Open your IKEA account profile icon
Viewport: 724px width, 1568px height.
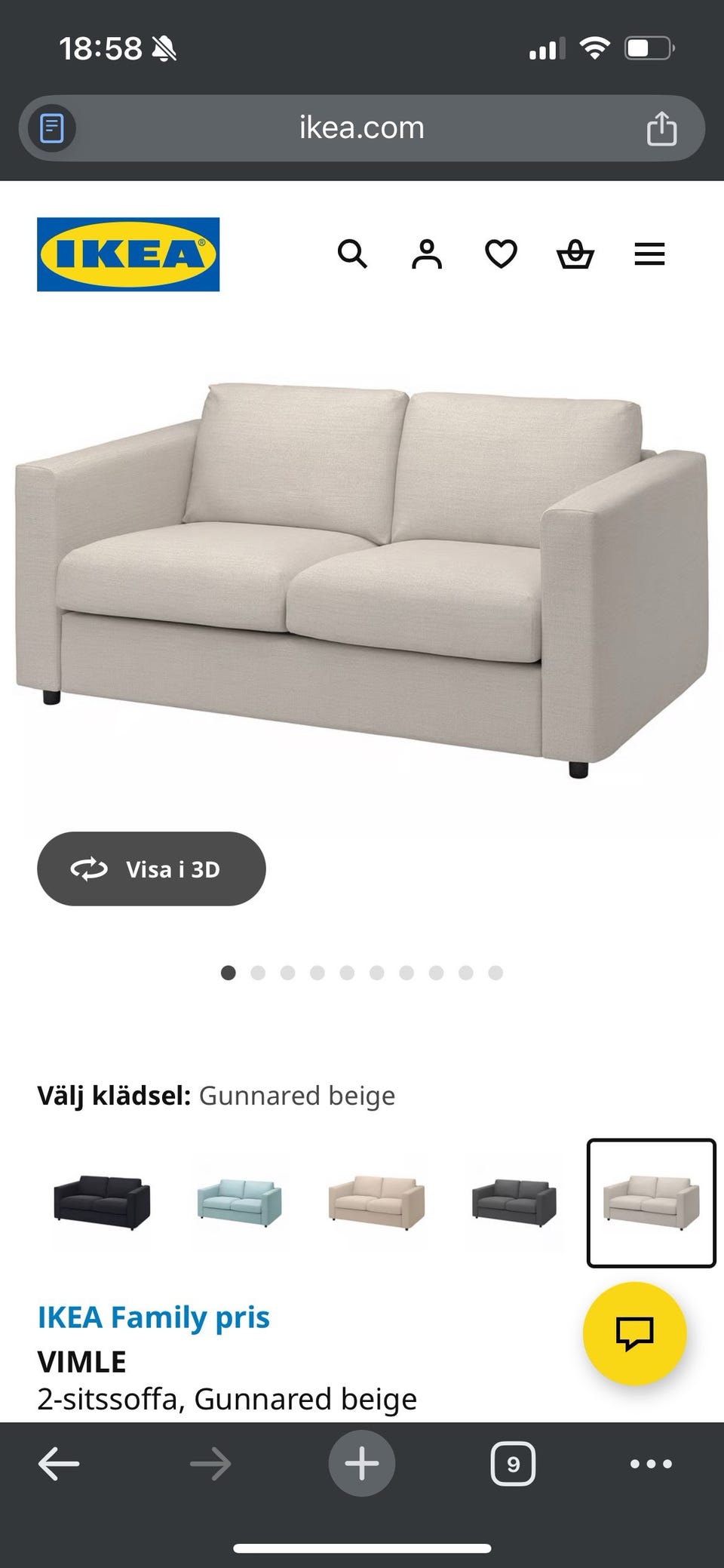click(x=427, y=254)
